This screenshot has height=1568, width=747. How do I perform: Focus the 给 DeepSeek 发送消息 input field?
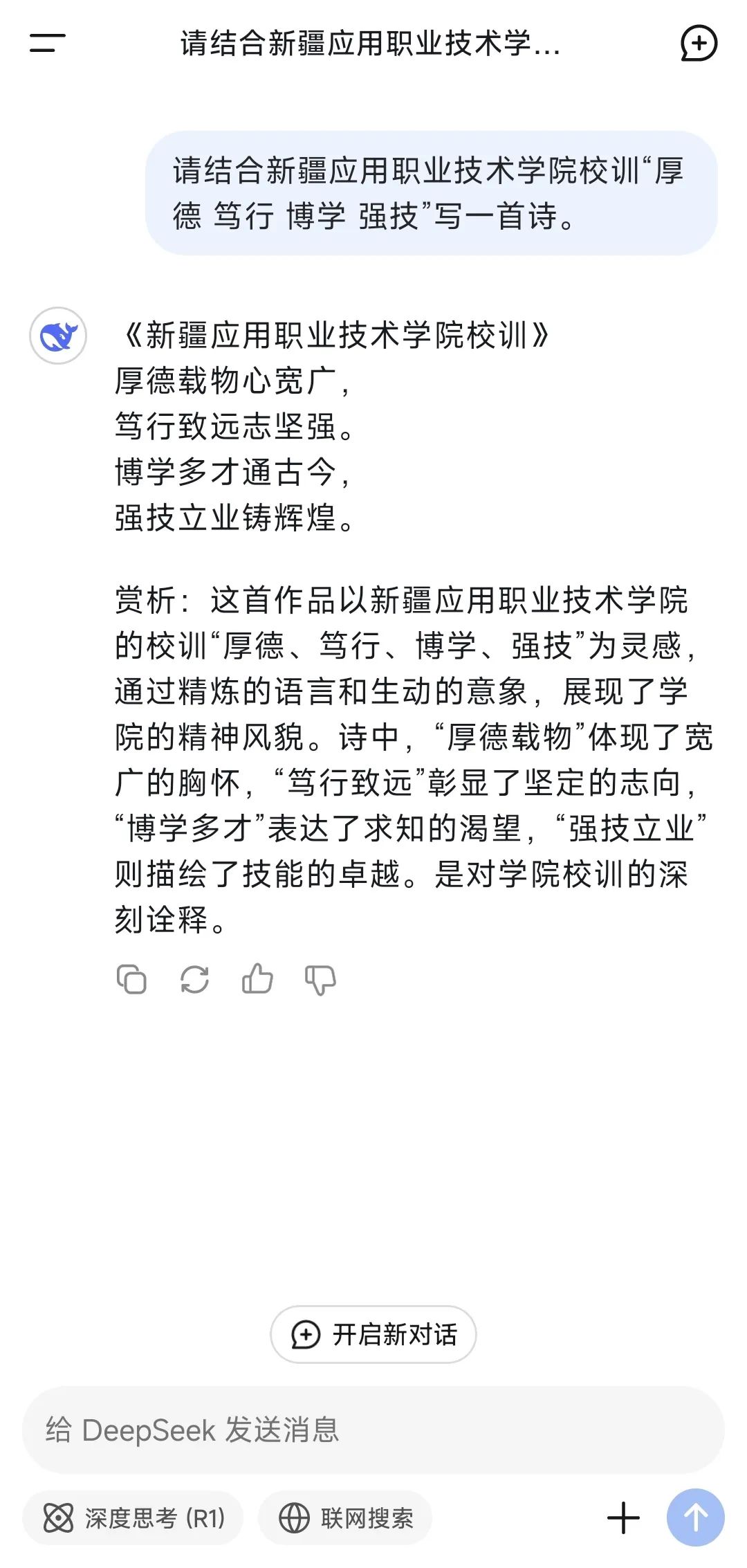(373, 1430)
